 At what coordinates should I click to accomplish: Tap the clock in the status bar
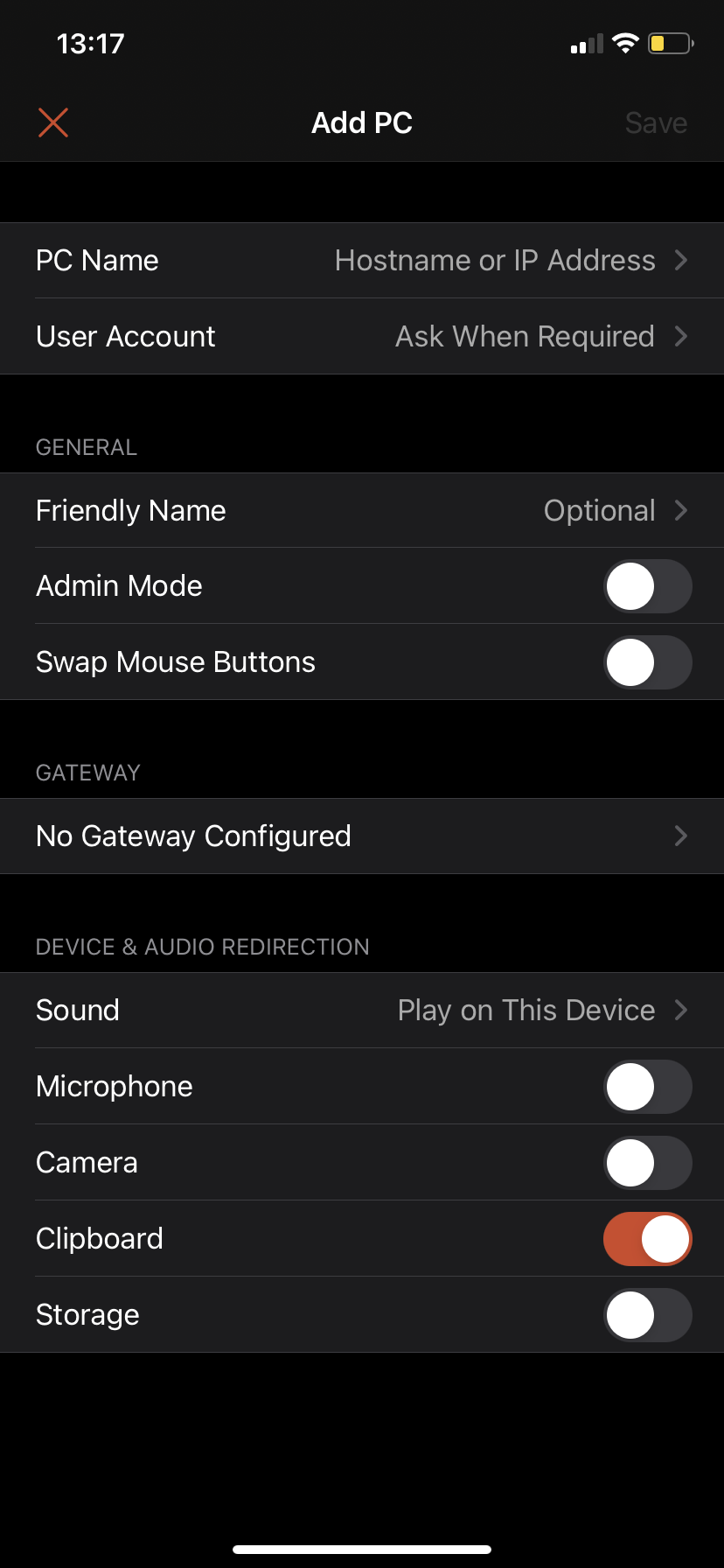90,43
